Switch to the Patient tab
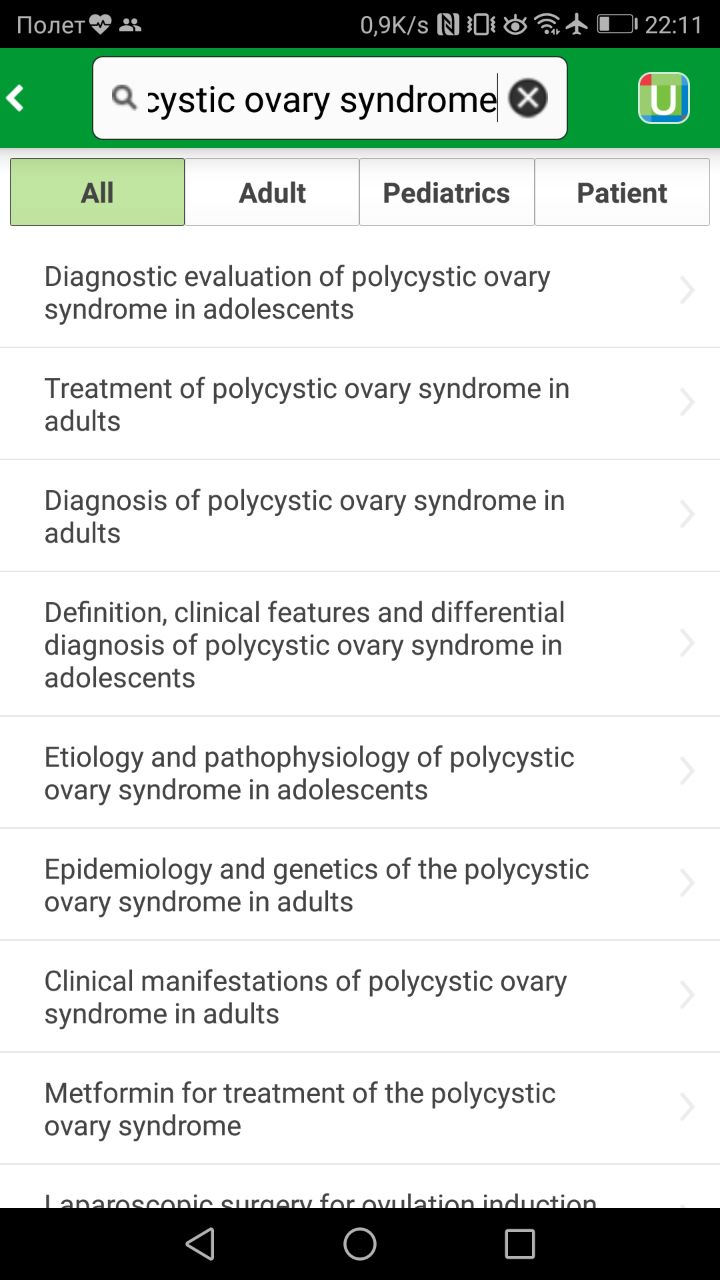Viewport: 720px width, 1280px height. click(622, 192)
